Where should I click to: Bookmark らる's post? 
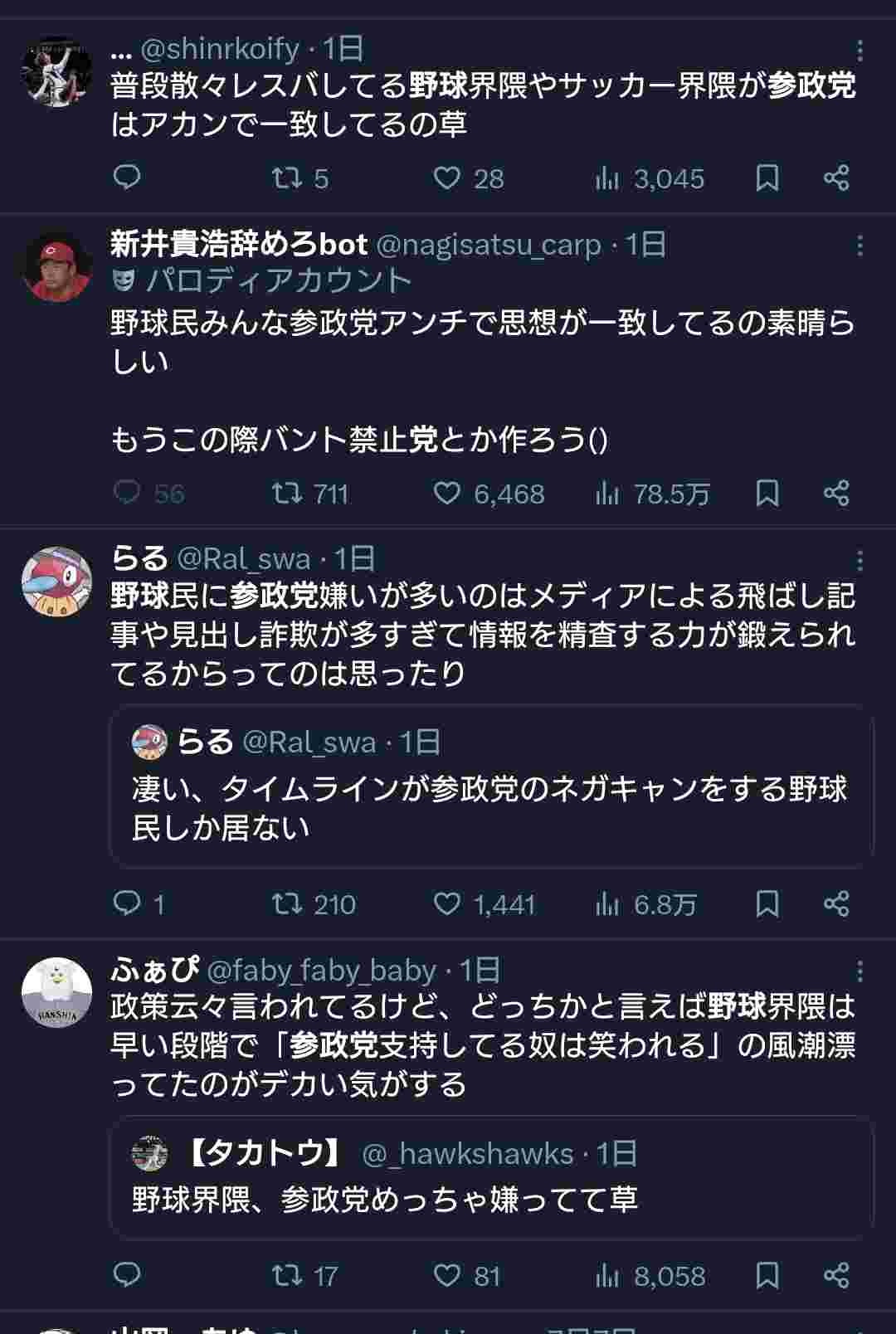tap(767, 903)
